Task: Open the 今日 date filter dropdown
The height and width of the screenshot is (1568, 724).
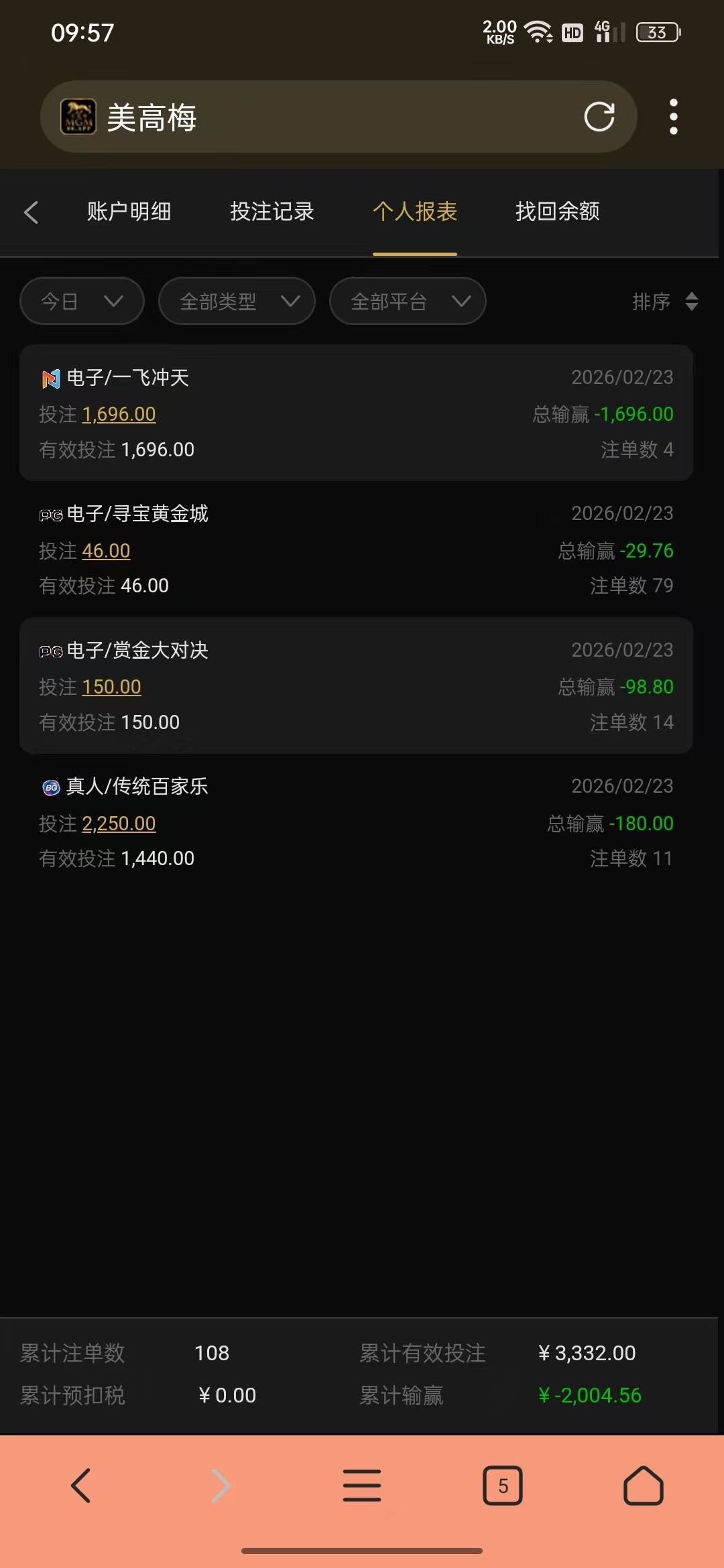Action: pyautogui.click(x=80, y=302)
